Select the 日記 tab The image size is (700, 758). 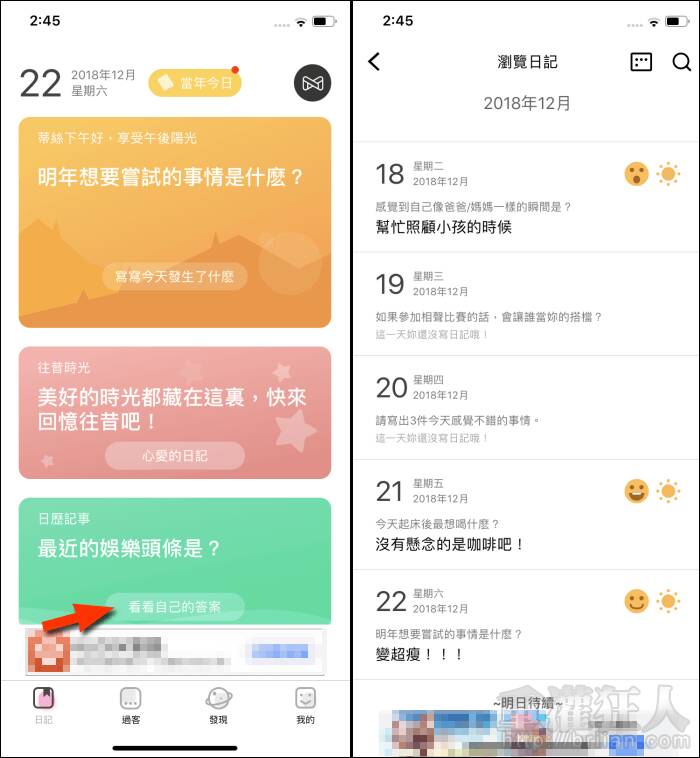43,705
